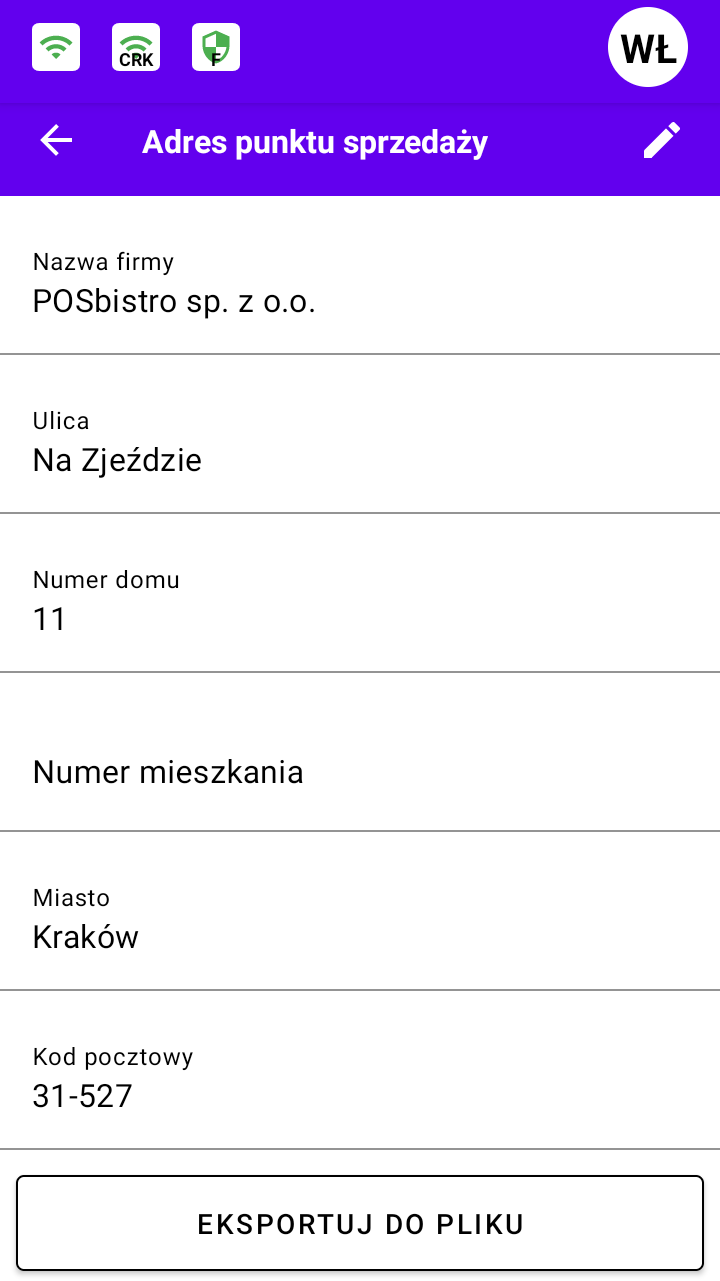Open the CRK connection status icon

pos(136,47)
